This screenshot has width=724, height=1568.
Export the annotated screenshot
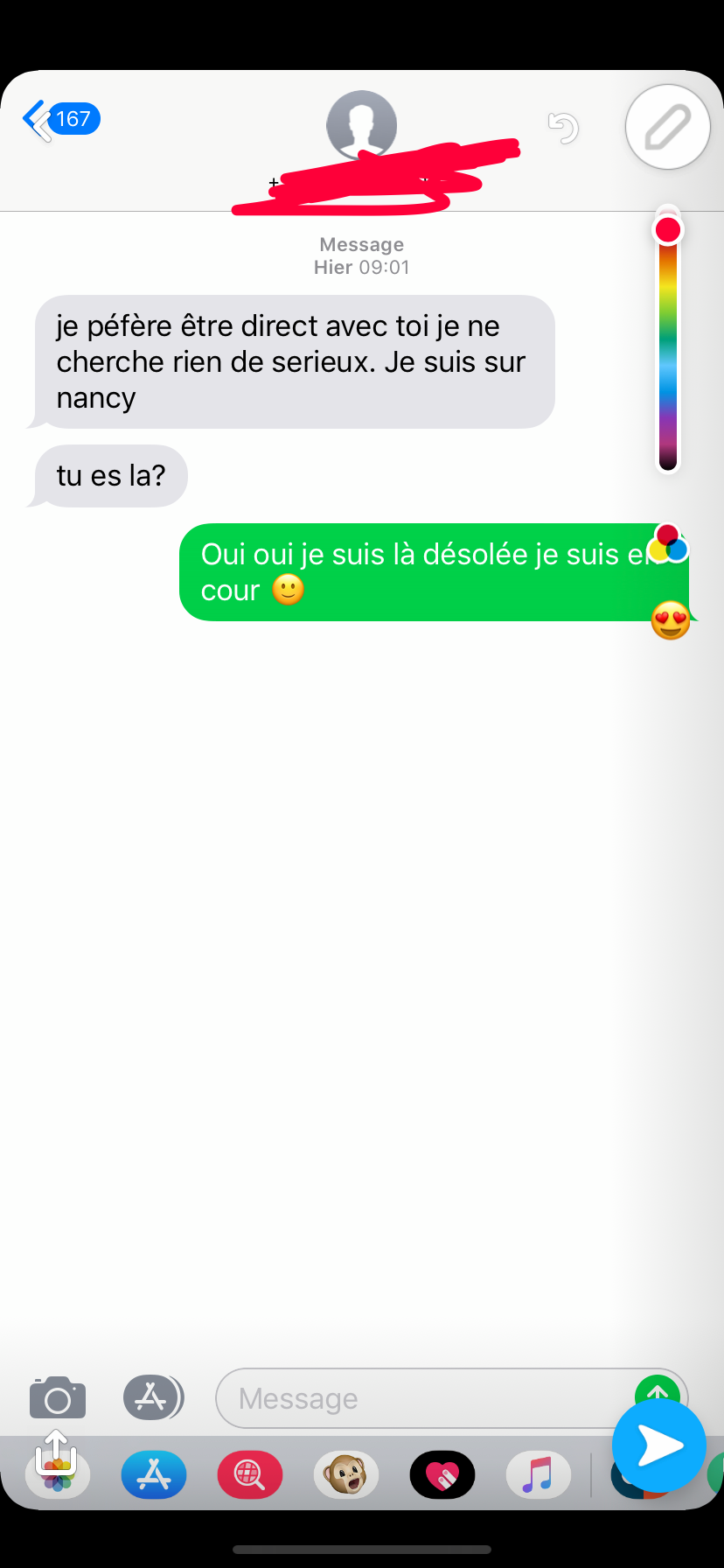pos(56,1453)
